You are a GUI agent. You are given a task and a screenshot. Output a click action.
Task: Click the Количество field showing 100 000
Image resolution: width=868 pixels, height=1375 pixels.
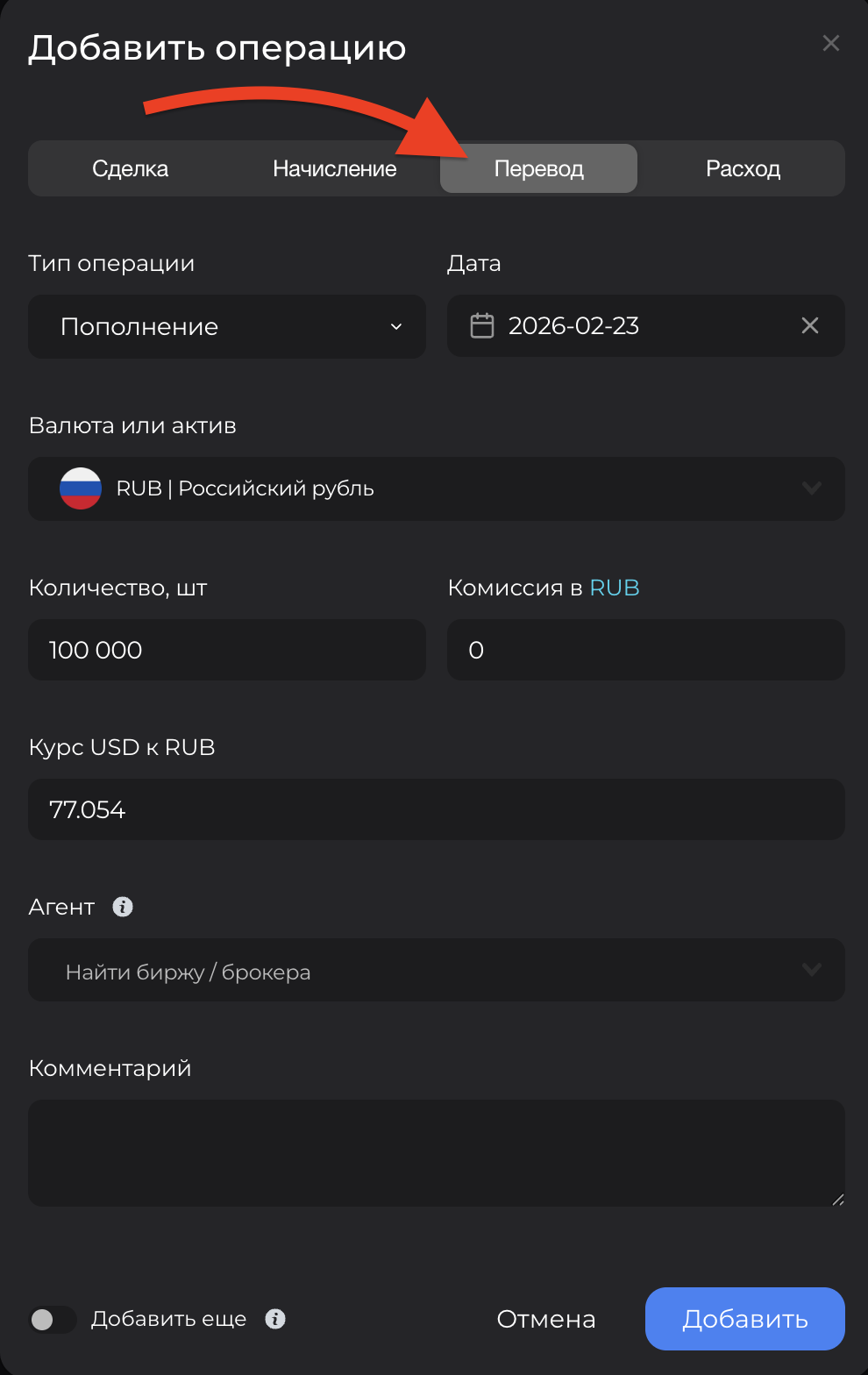pyautogui.click(x=226, y=650)
